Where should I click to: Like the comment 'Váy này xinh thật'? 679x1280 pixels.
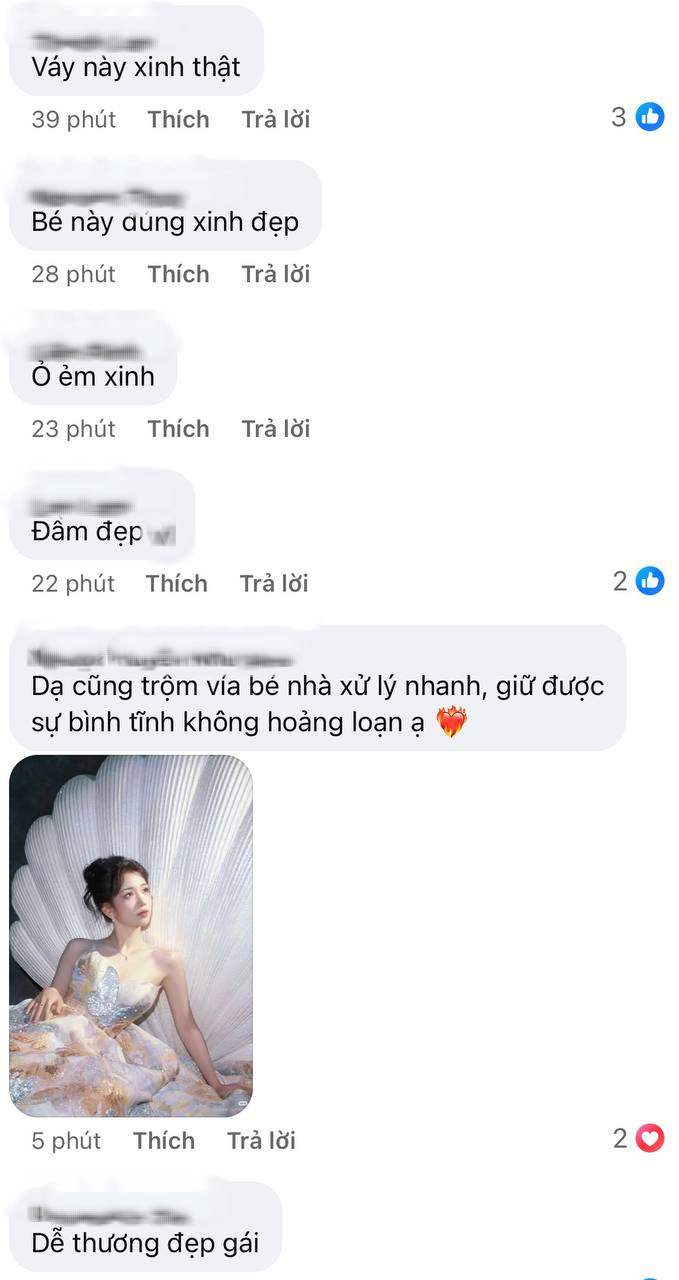(x=178, y=119)
